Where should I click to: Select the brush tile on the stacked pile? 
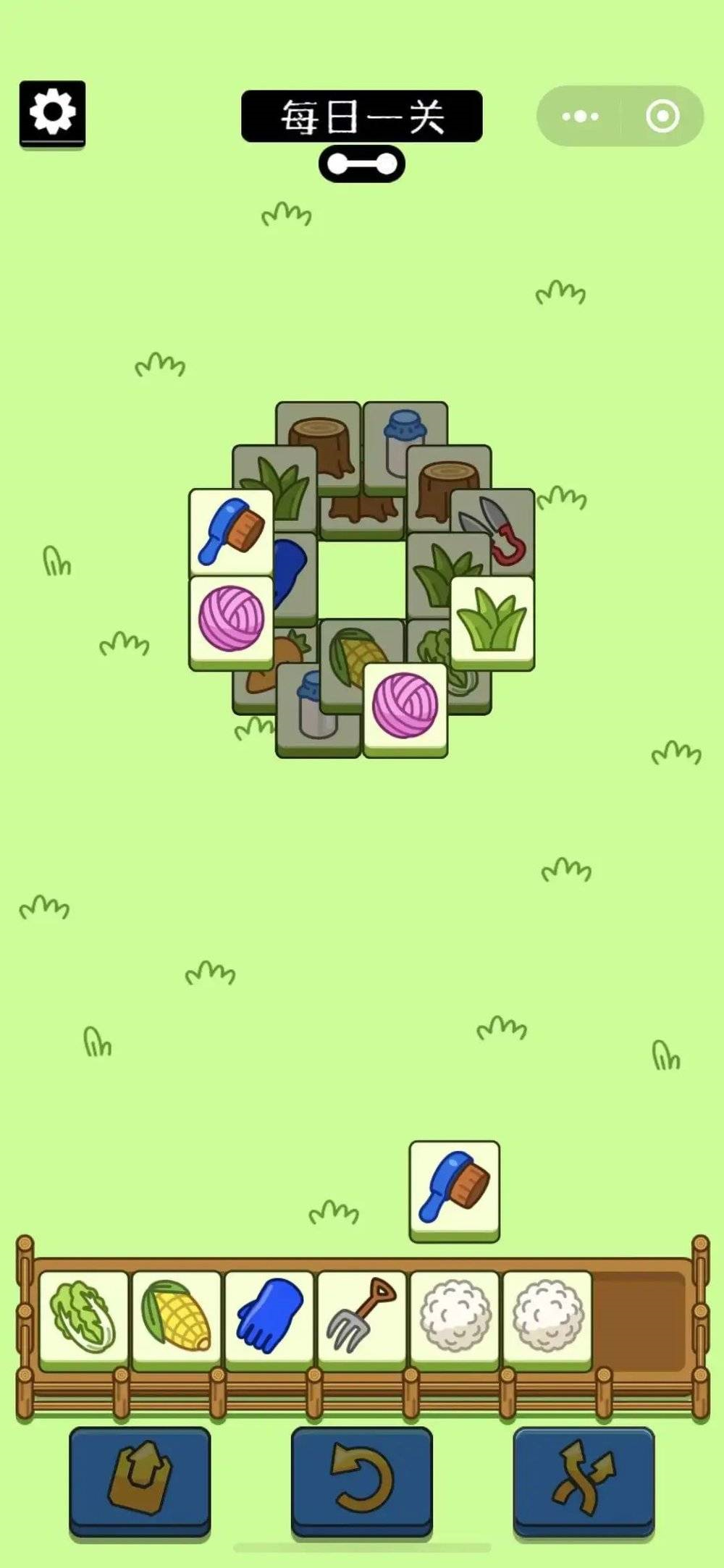[231, 532]
